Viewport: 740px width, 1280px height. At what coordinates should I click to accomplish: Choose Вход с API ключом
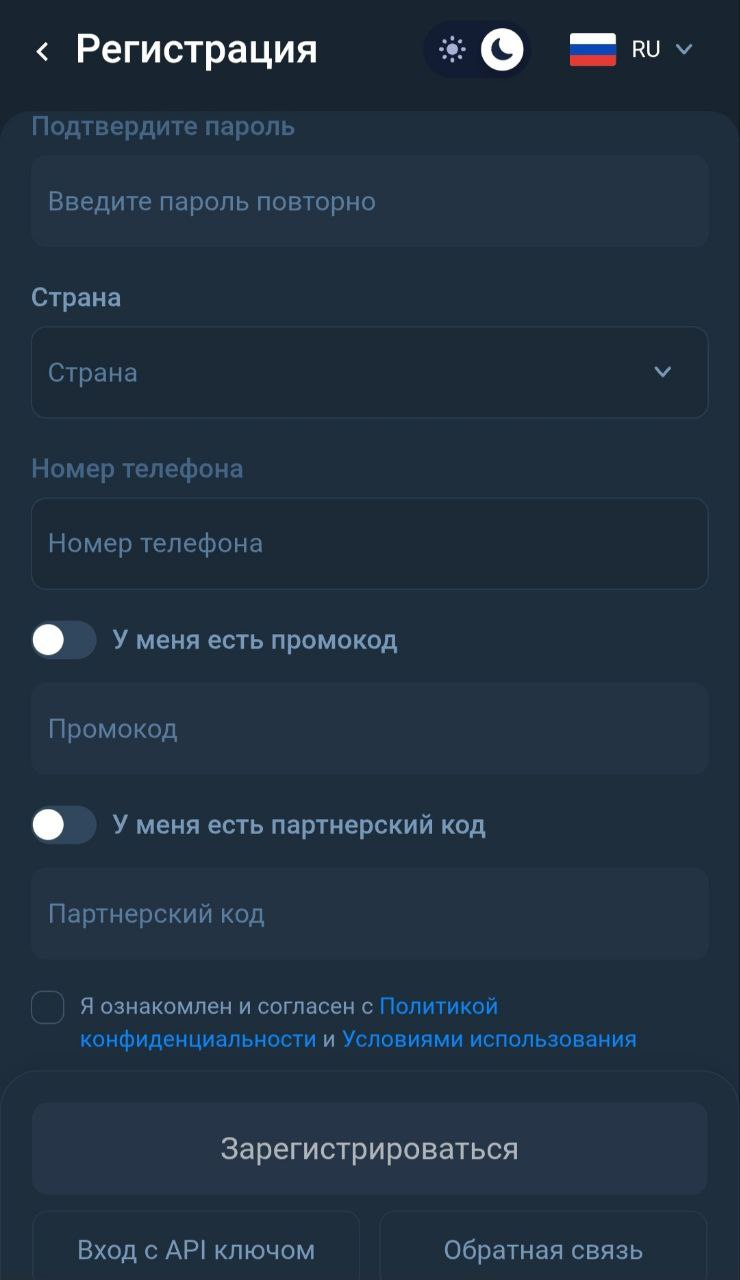[196, 1250]
